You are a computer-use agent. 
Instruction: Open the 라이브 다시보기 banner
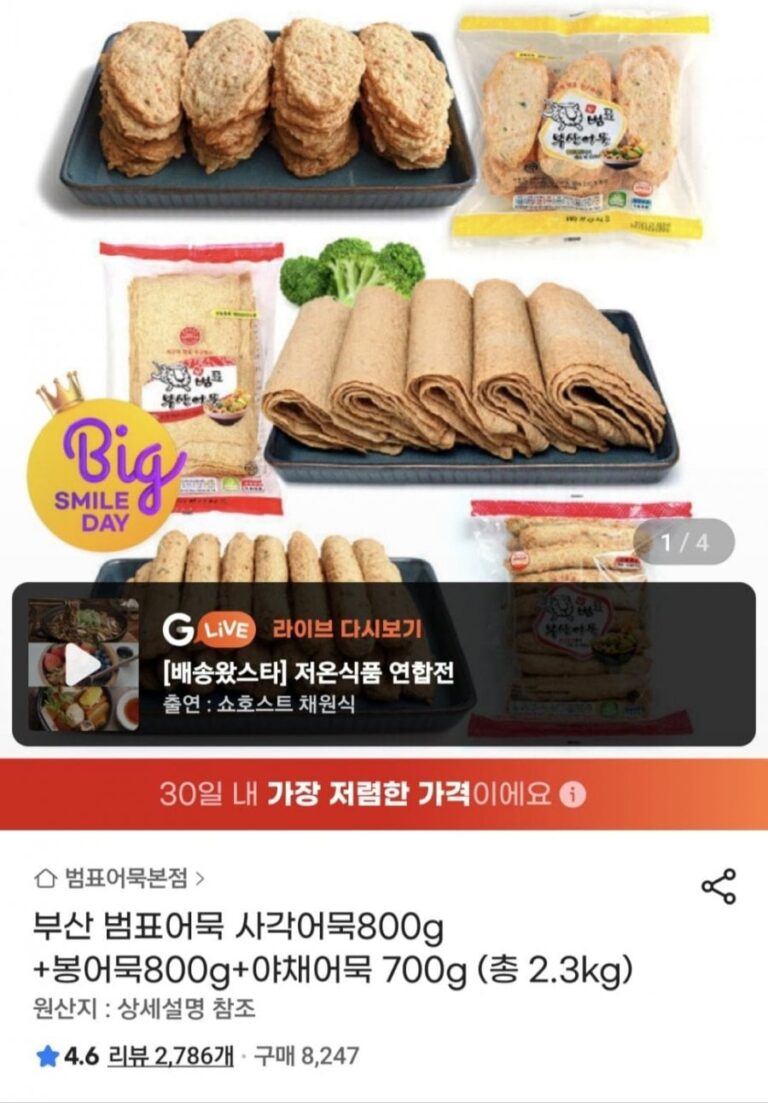tap(384, 664)
